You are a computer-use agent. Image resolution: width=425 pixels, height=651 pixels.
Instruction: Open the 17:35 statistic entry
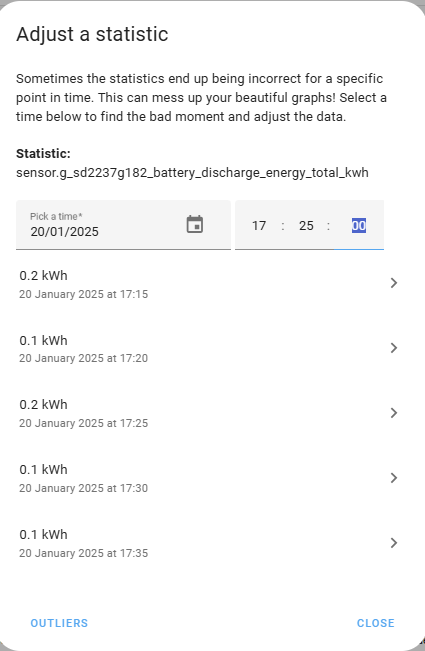pyautogui.click(x=209, y=543)
